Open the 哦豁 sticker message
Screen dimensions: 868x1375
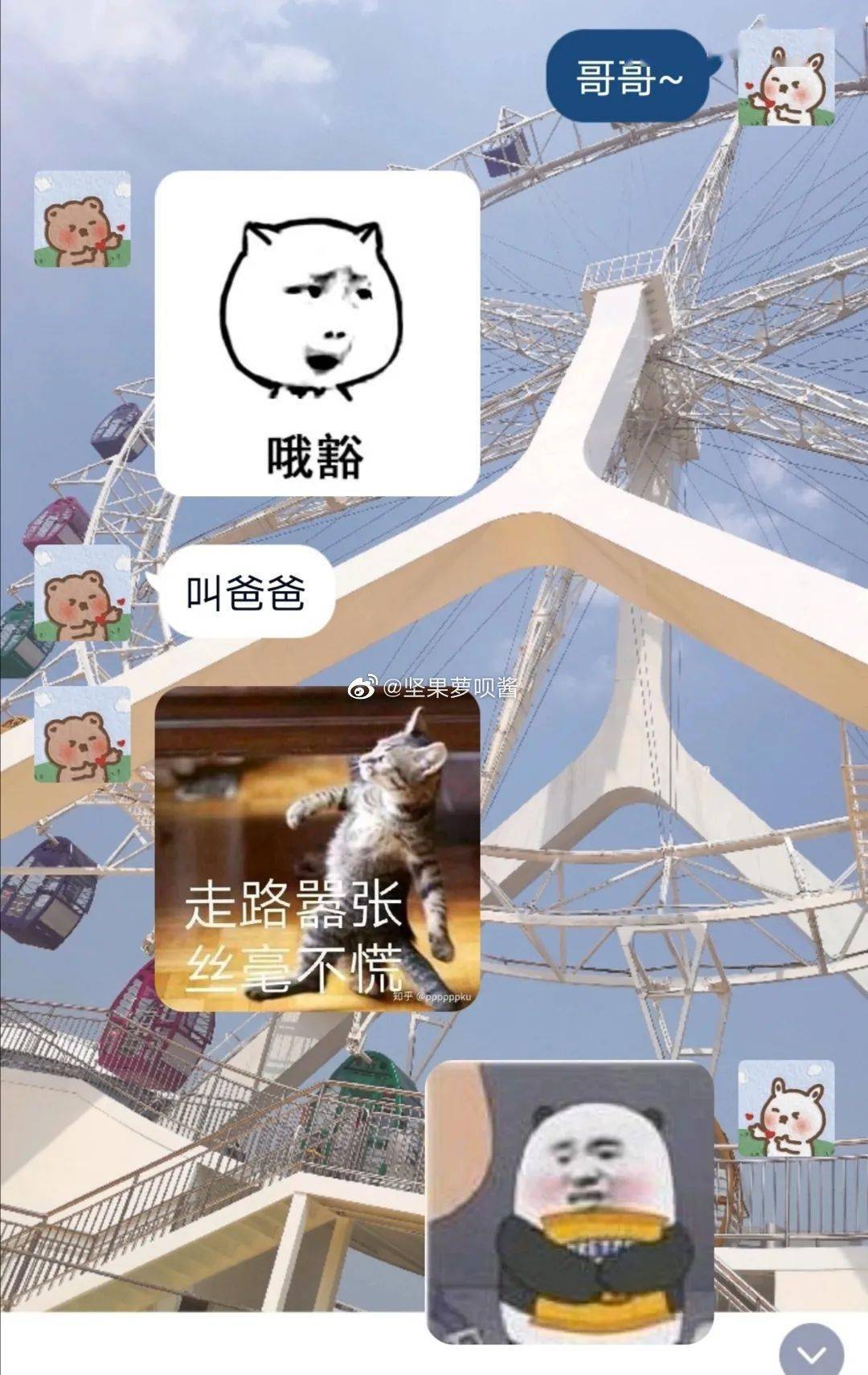coord(317,333)
